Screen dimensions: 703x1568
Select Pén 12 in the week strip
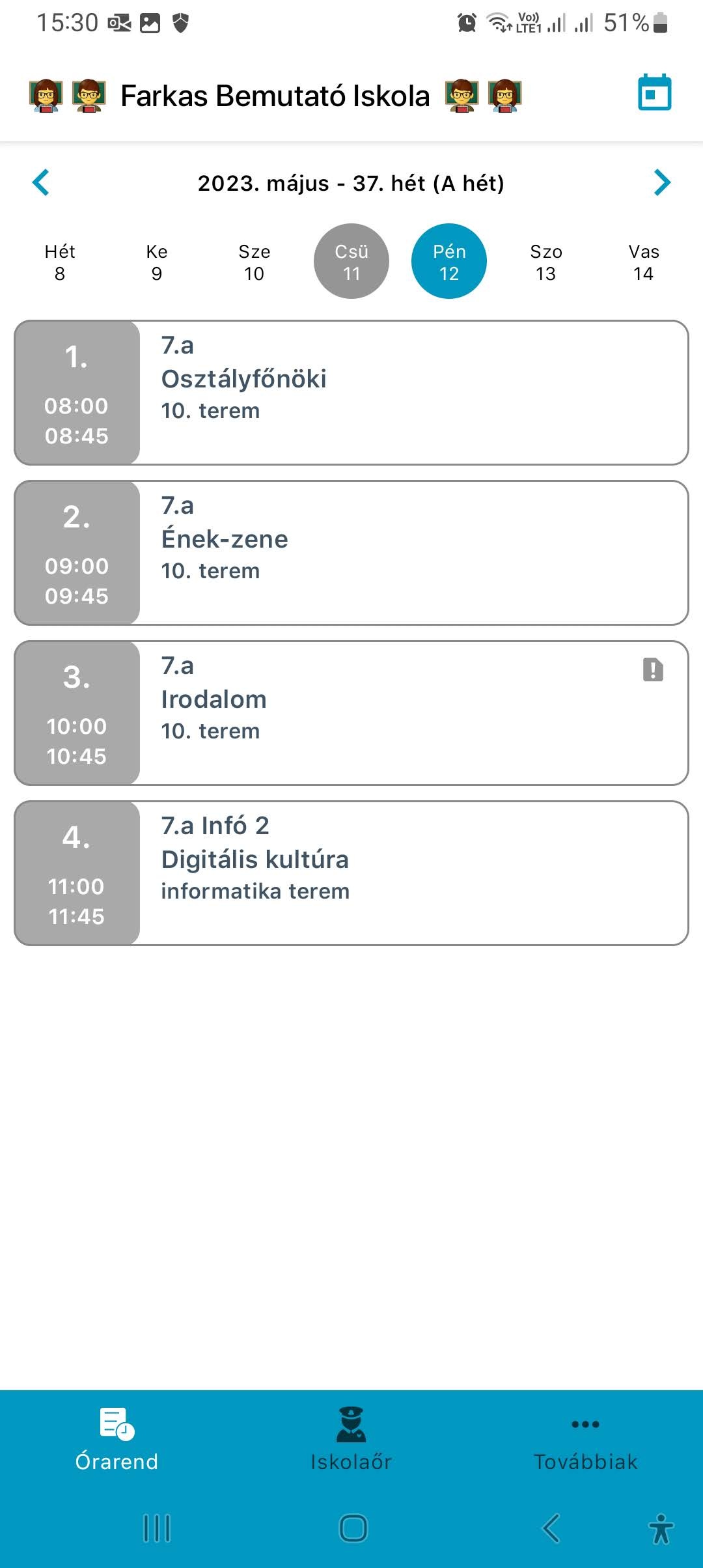coord(449,261)
